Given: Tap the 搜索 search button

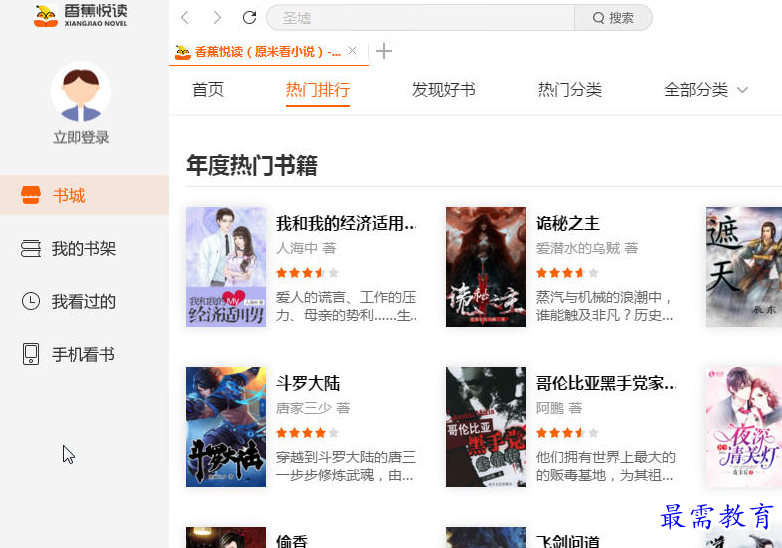Looking at the screenshot, I should coord(613,18).
